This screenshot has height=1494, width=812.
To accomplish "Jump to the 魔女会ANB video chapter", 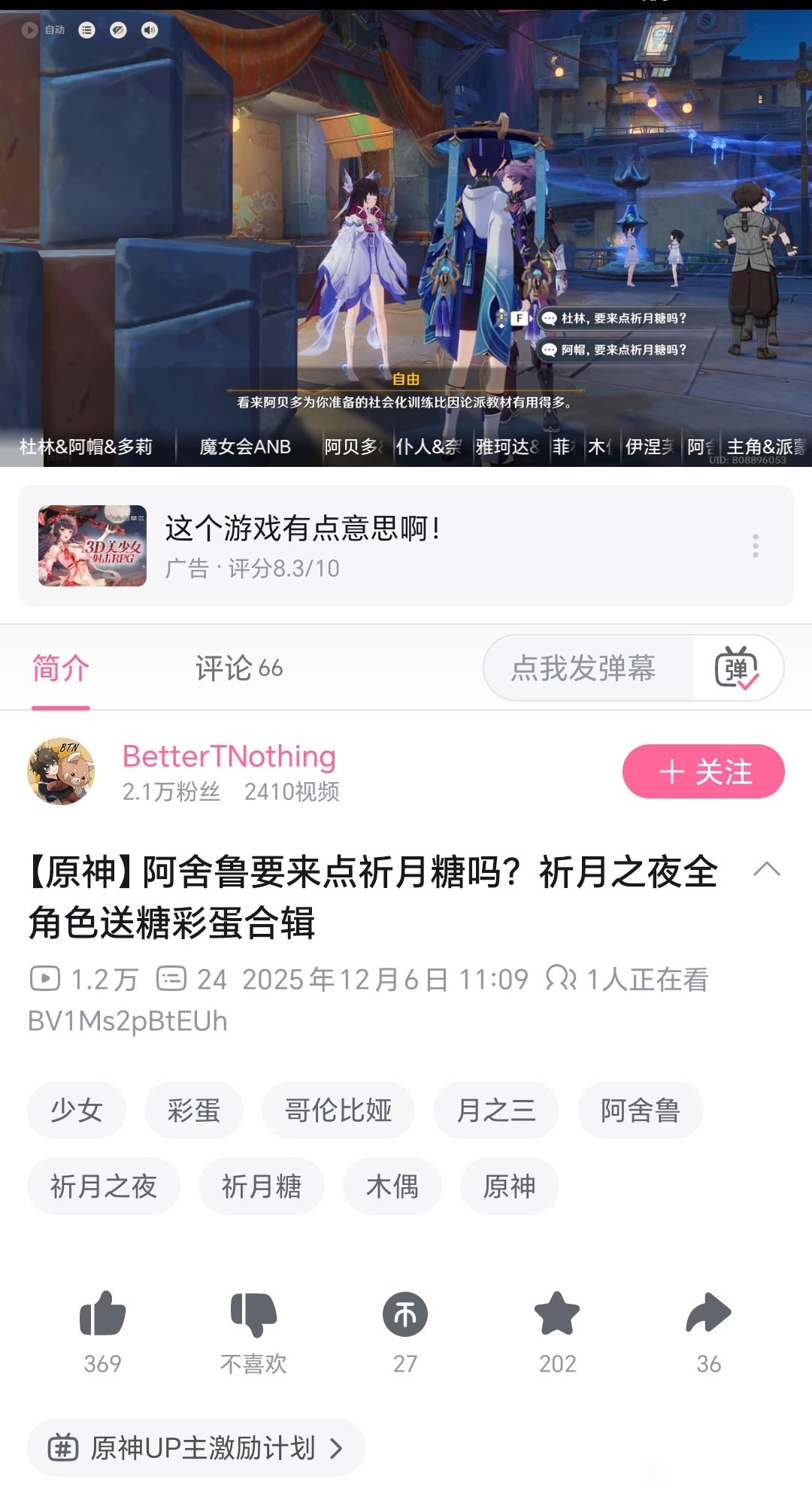I will tap(245, 447).
